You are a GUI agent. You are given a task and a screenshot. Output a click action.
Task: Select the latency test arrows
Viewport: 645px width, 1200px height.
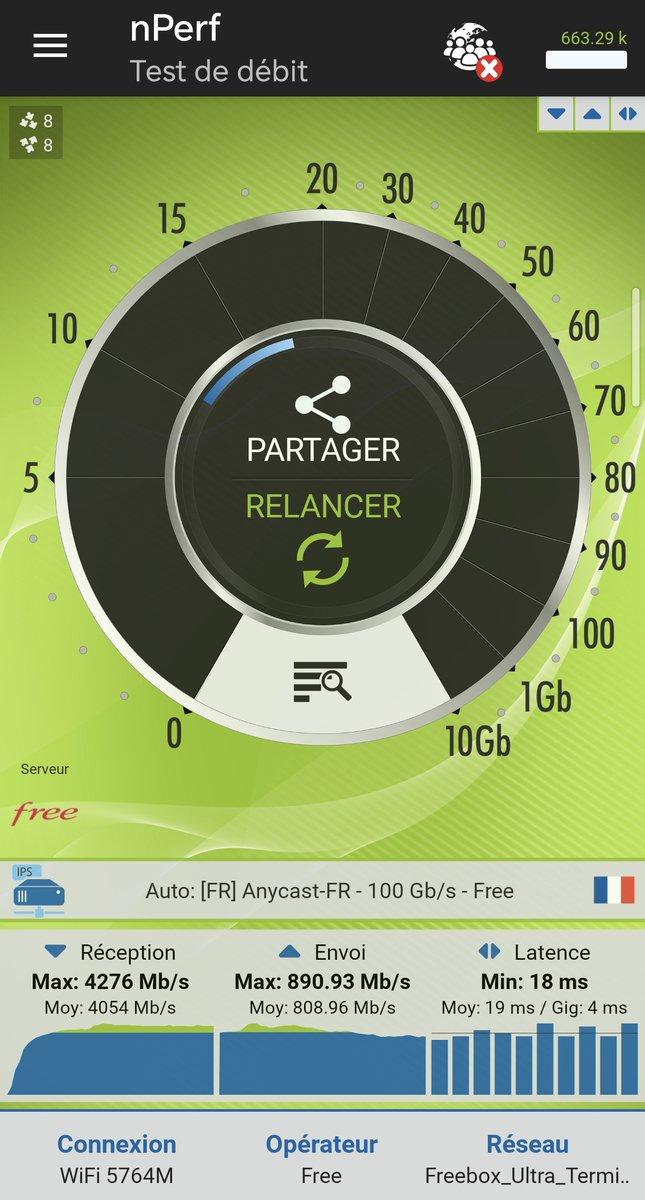click(x=627, y=114)
